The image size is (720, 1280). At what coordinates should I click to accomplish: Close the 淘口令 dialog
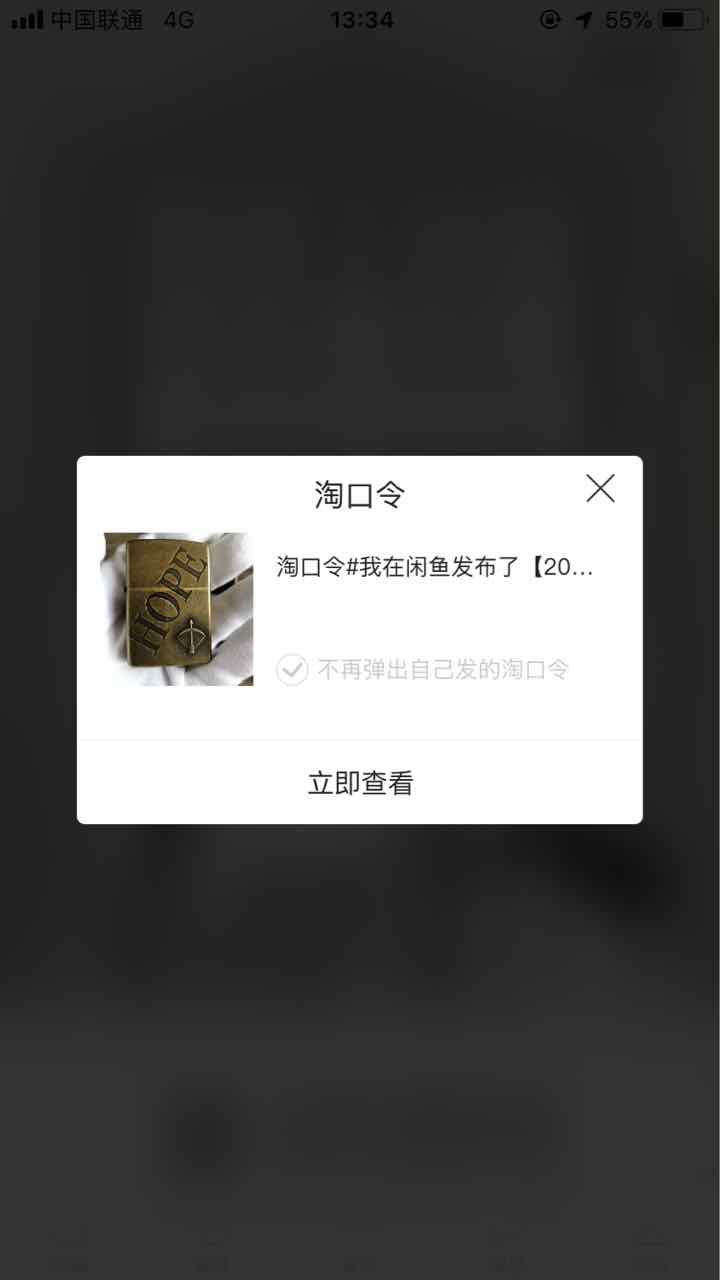tap(600, 488)
